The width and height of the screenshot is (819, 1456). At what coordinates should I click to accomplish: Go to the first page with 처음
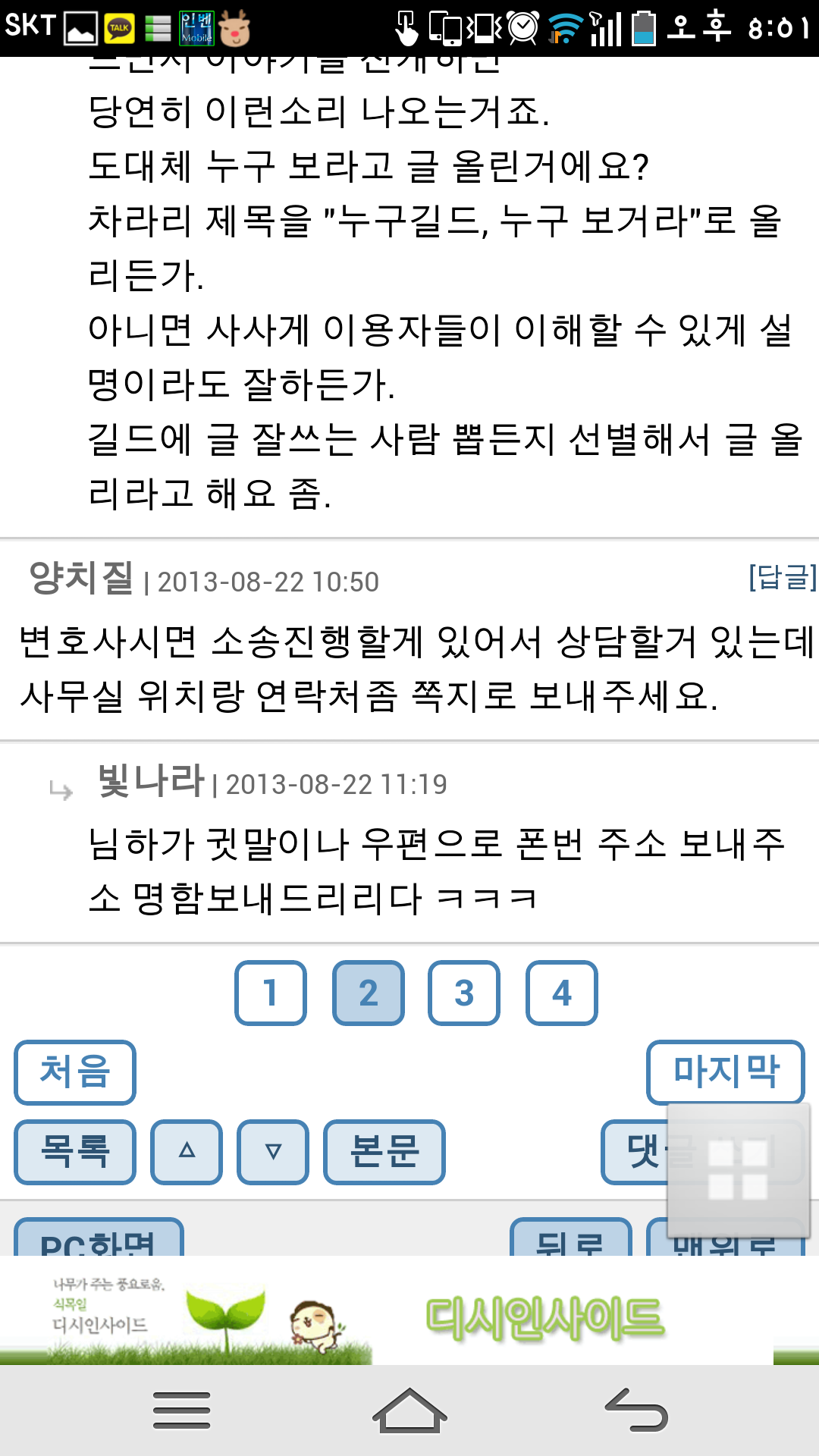[x=75, y=1072]
